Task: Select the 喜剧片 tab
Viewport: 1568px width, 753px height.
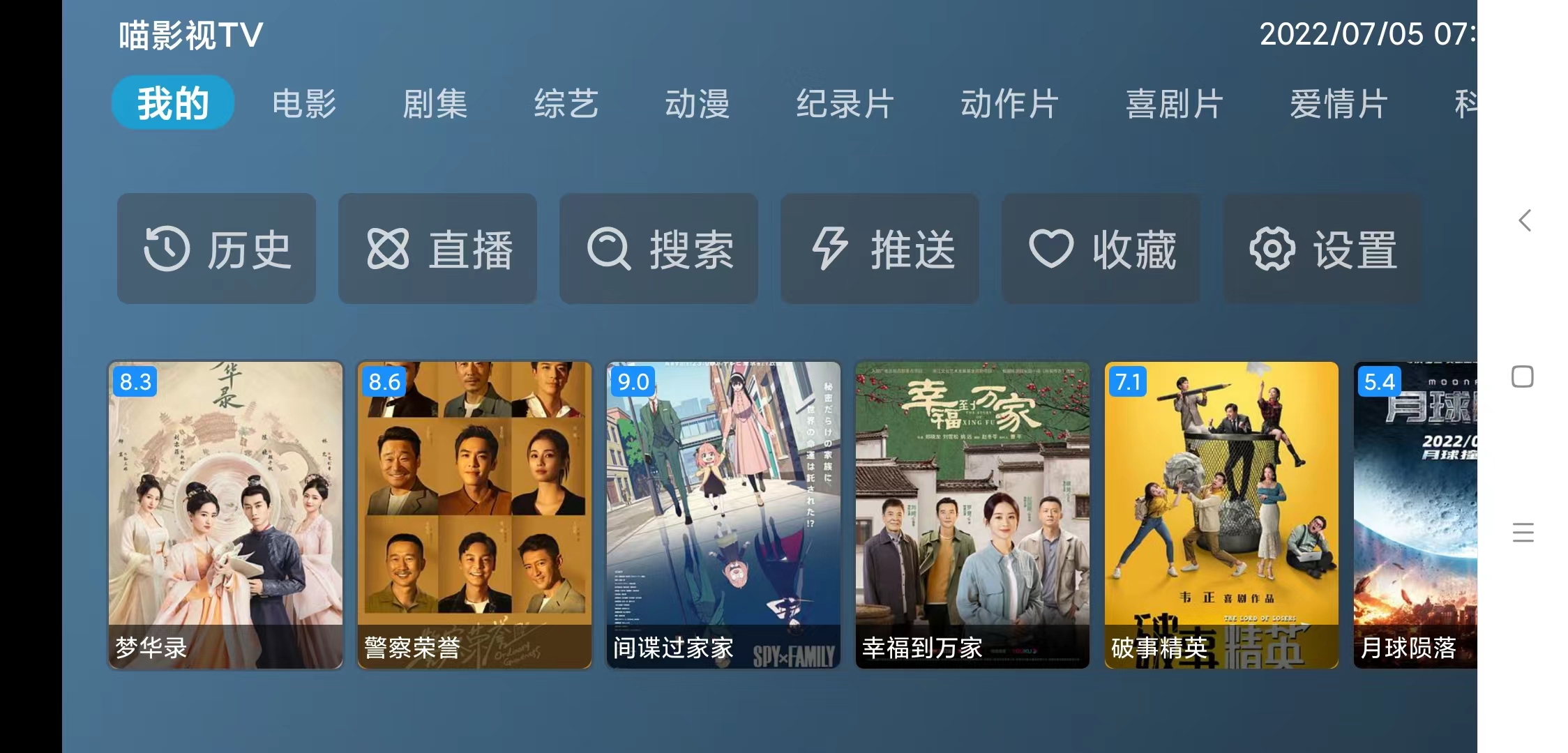Action: click(x=1174, y=104)
